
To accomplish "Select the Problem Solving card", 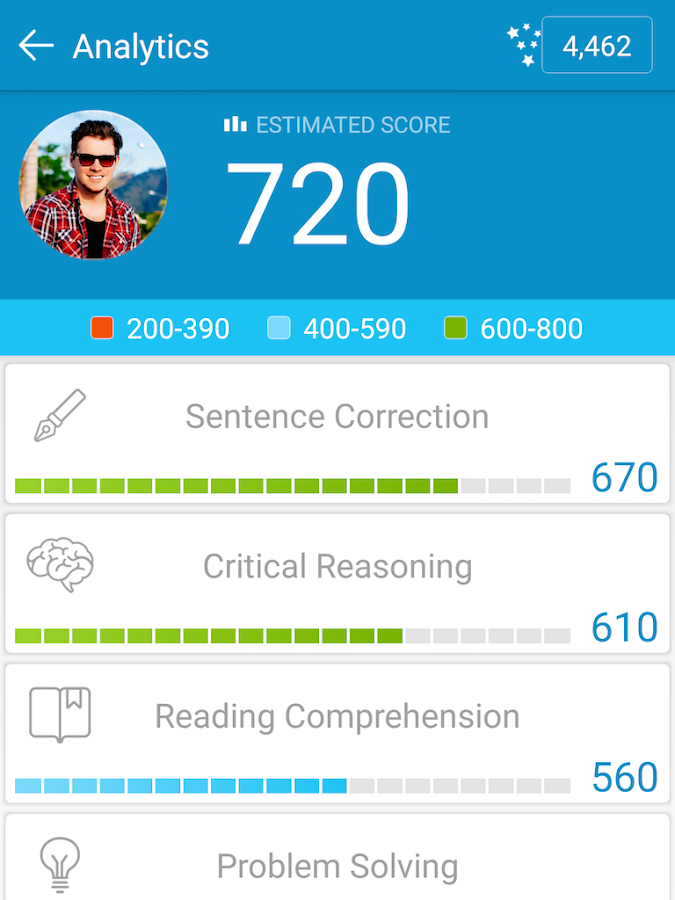I will coord(337,862).
